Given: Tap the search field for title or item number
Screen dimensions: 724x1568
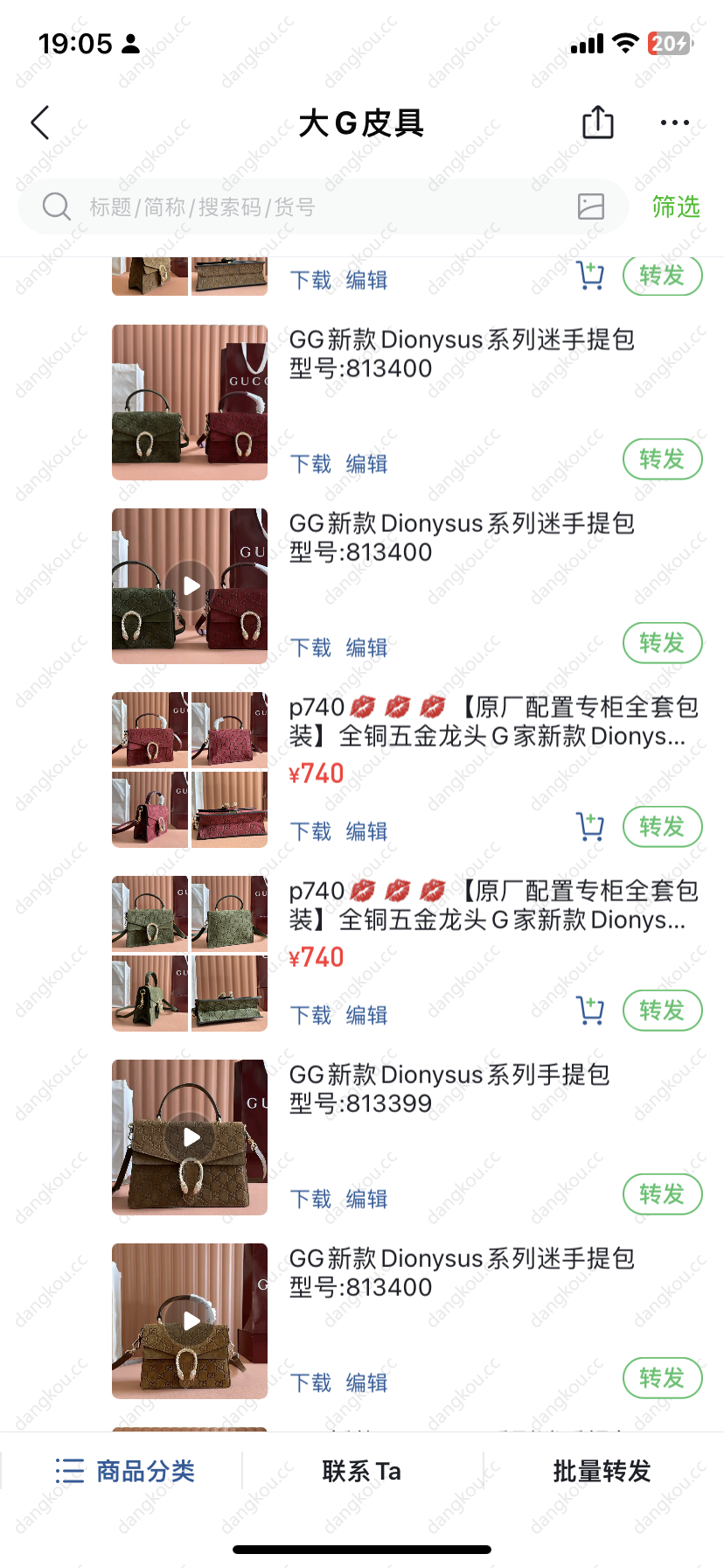Looking at the screenshot, I should coord(324,206).
